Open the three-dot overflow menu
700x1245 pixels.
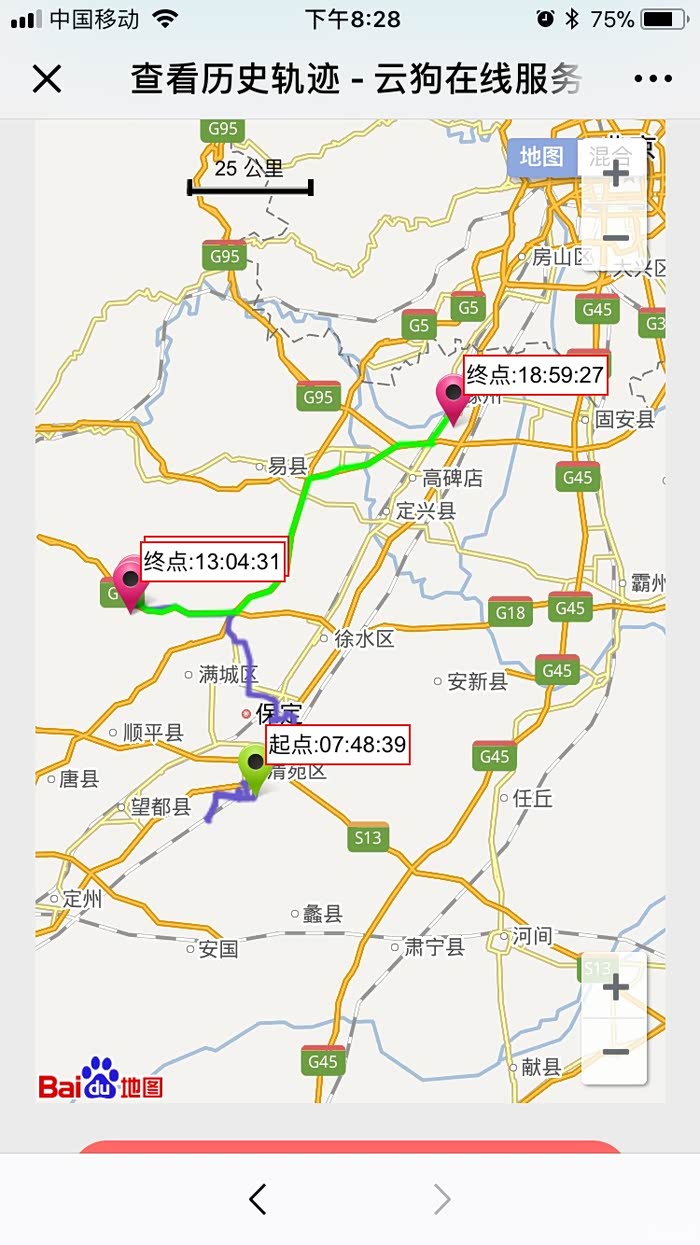click(x=653, y=79)
